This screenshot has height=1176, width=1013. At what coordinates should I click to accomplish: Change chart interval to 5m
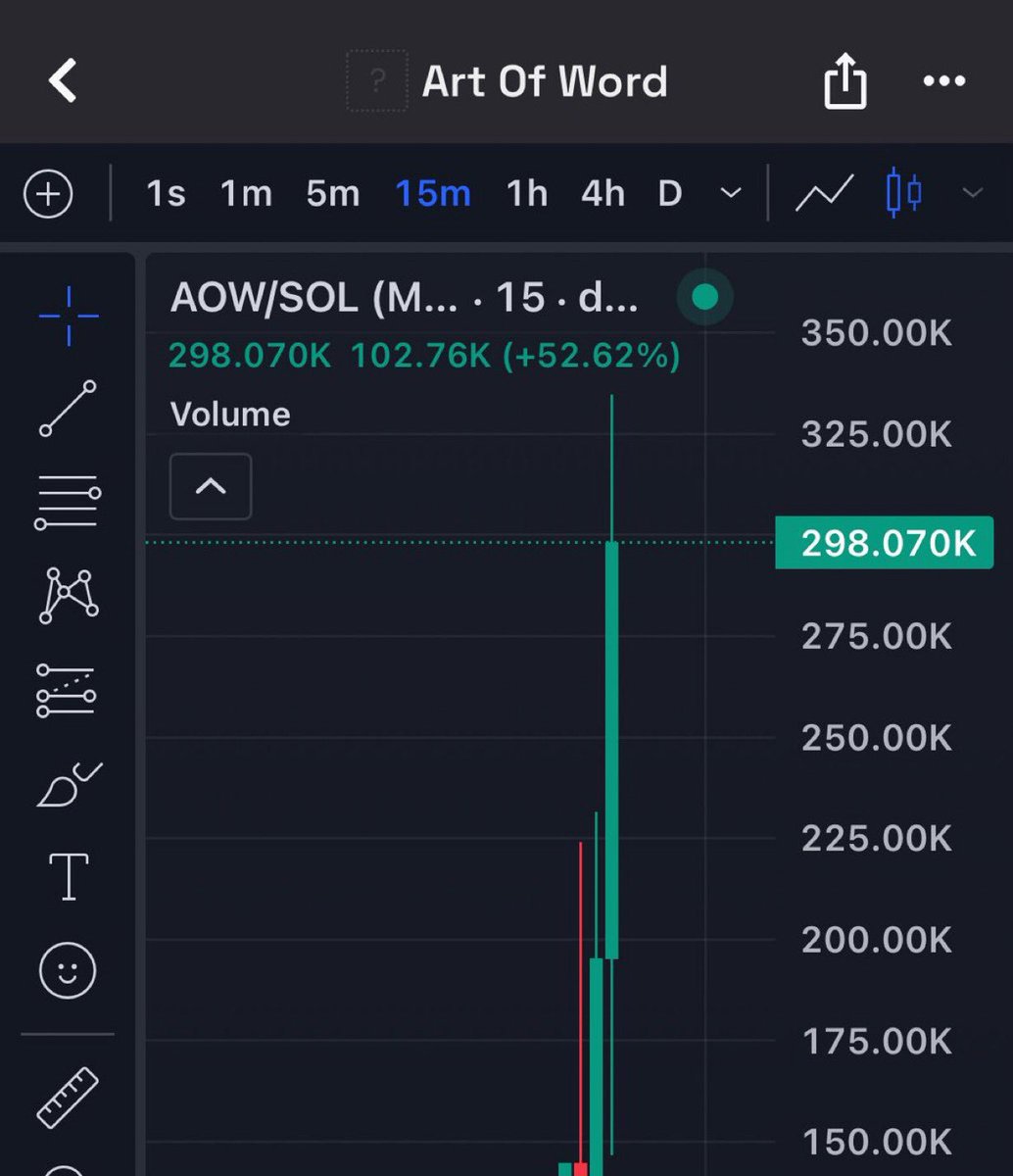pyautogui.click(x=333, y=194)
